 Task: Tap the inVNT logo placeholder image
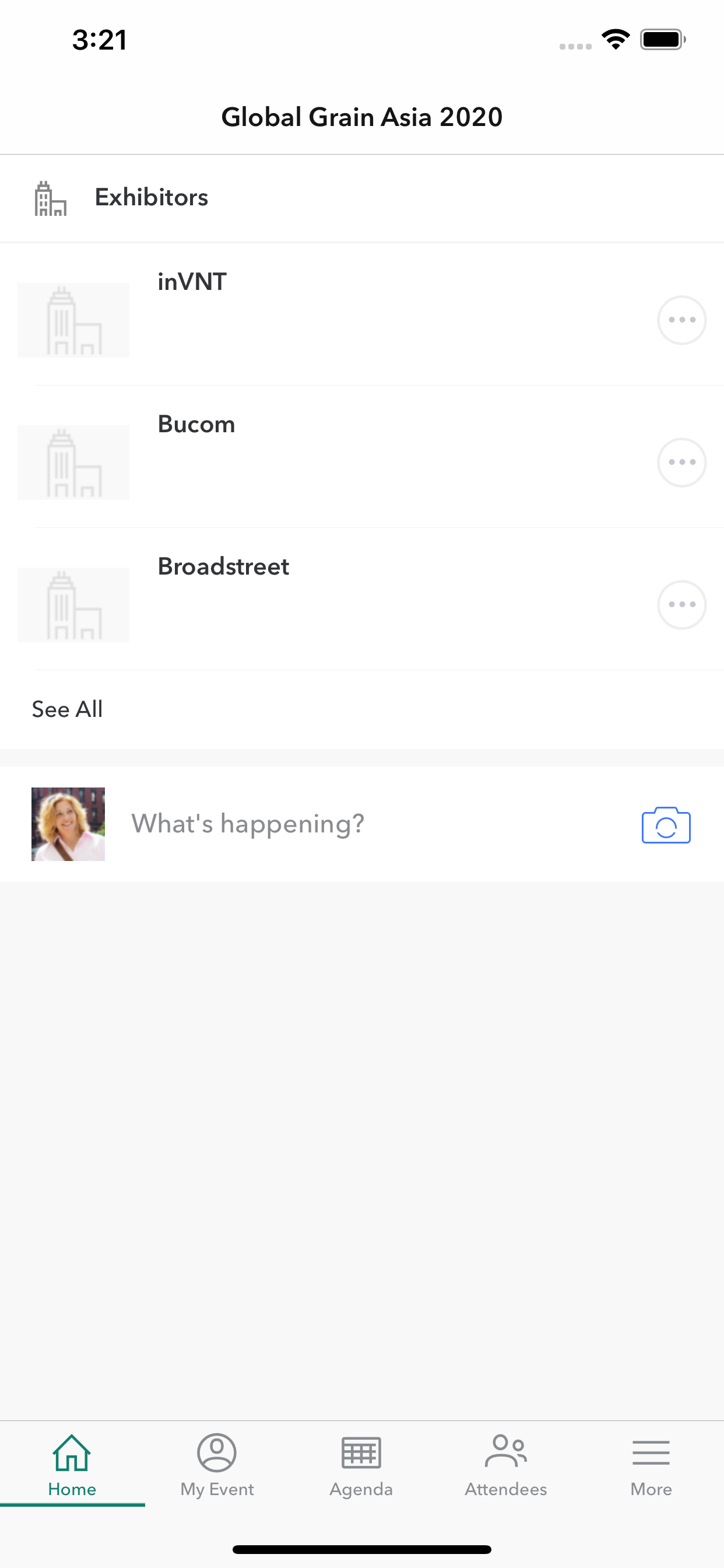[73, 320]
